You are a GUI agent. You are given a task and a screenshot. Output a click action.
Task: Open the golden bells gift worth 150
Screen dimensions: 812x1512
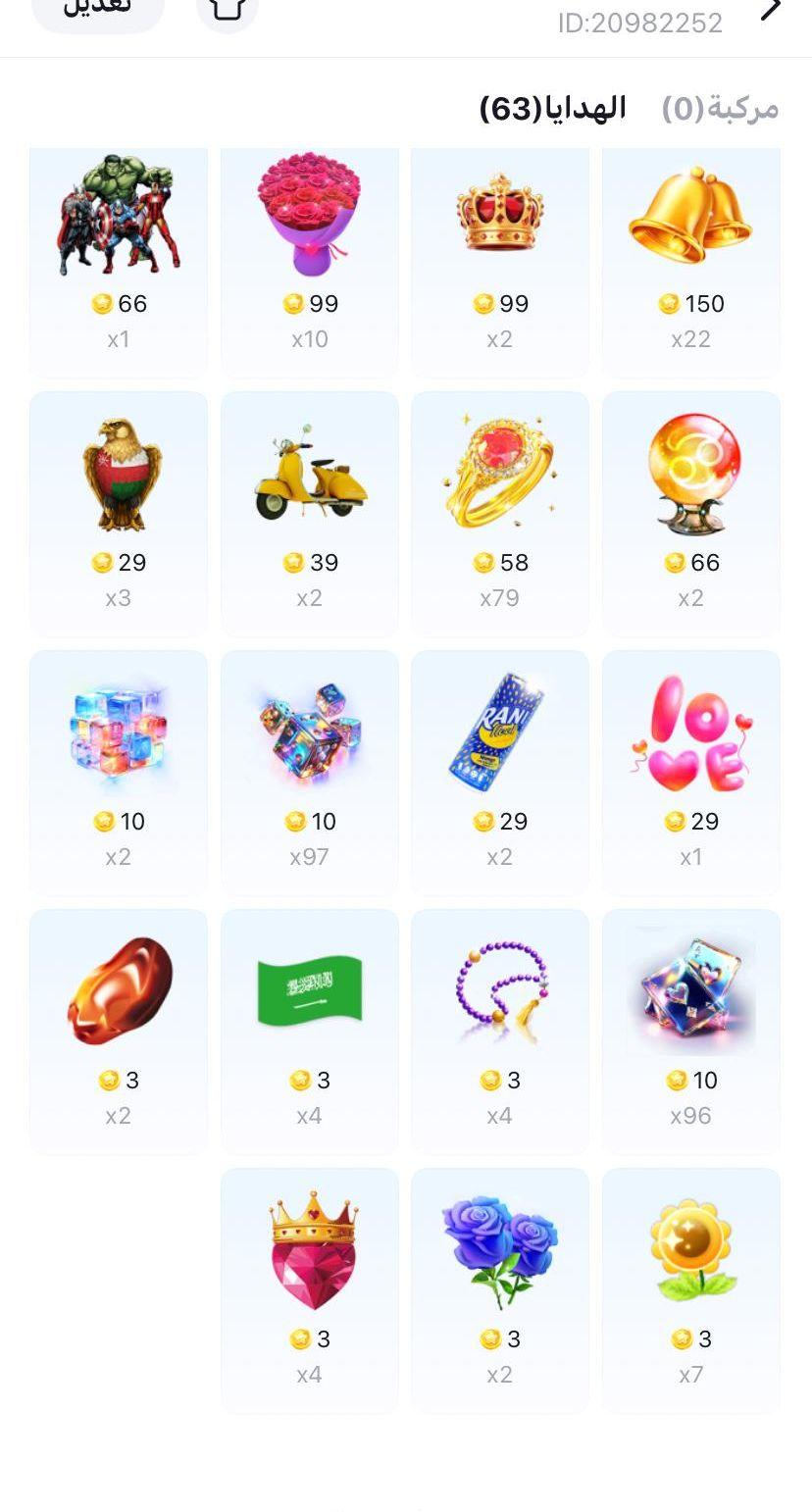(691, 263)
